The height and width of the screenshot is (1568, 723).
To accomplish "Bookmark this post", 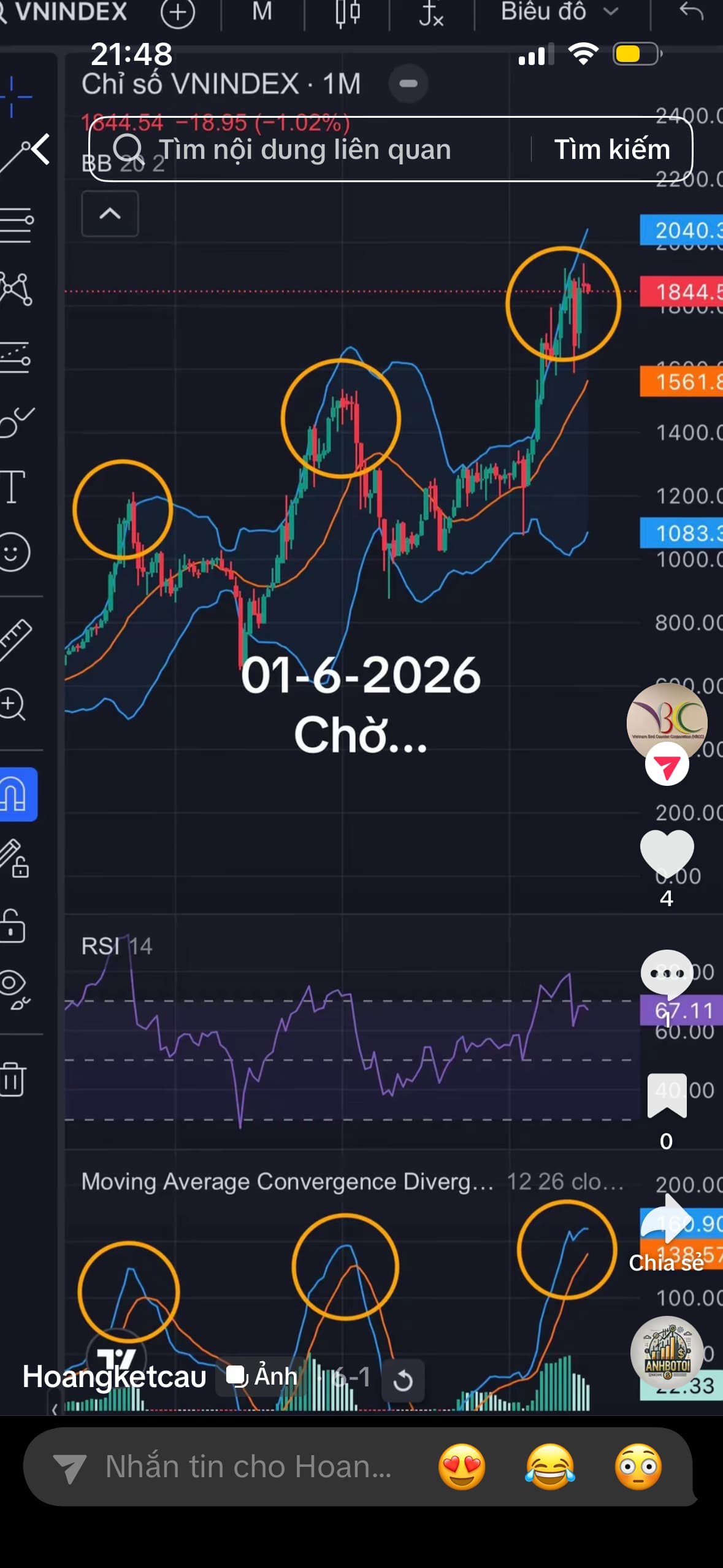I will (667, 1096).
